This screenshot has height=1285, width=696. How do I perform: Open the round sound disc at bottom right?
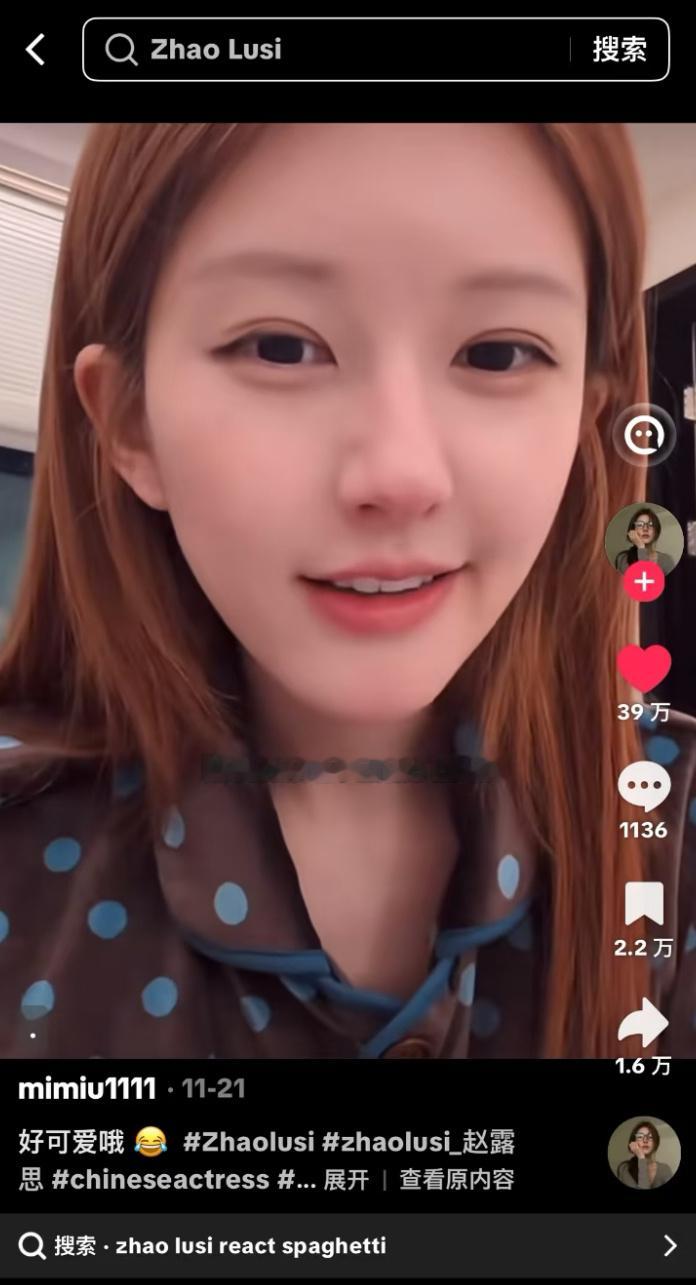pos(644,1153)
